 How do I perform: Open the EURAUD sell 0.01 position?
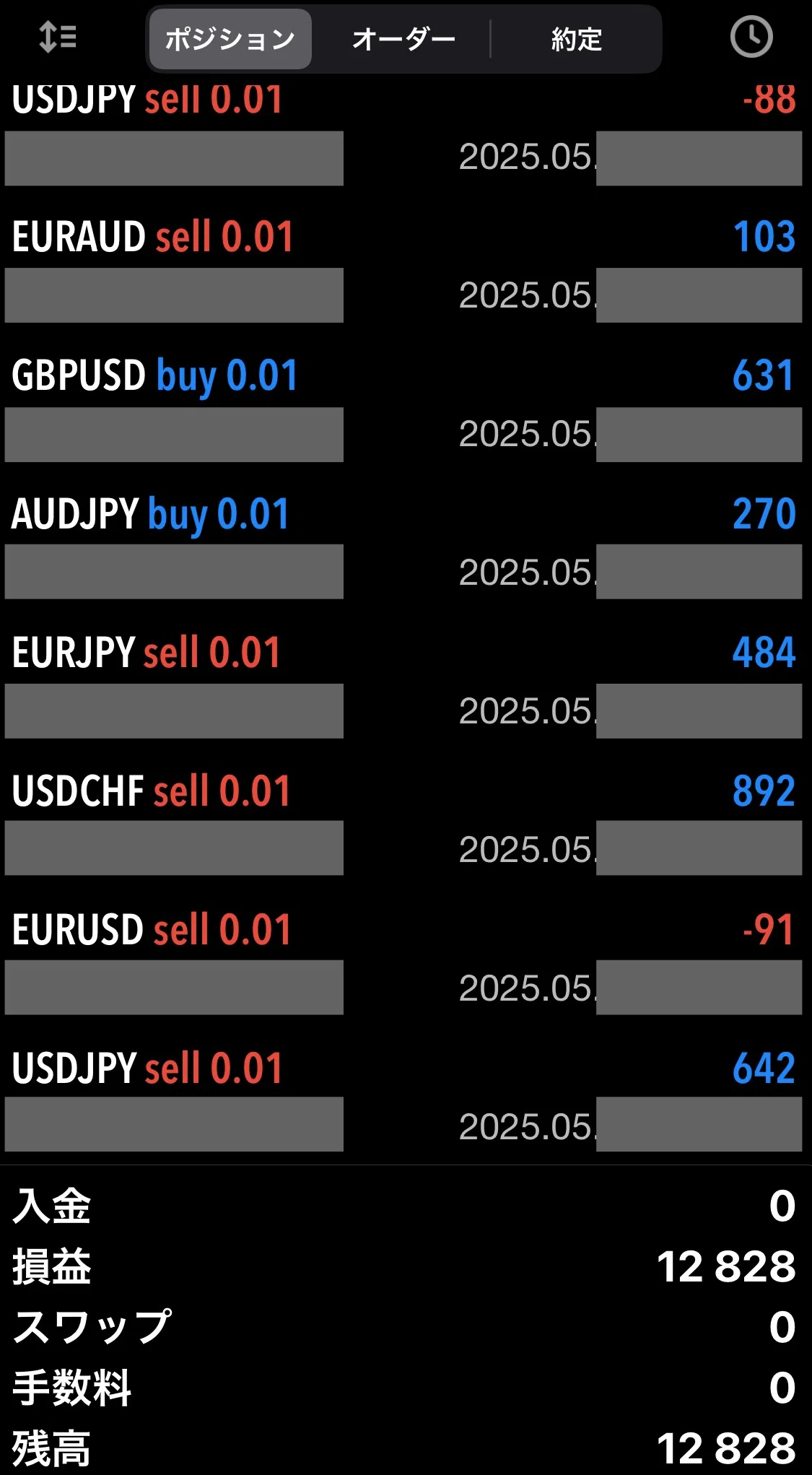pyautogui.click(x=406, y=267)
